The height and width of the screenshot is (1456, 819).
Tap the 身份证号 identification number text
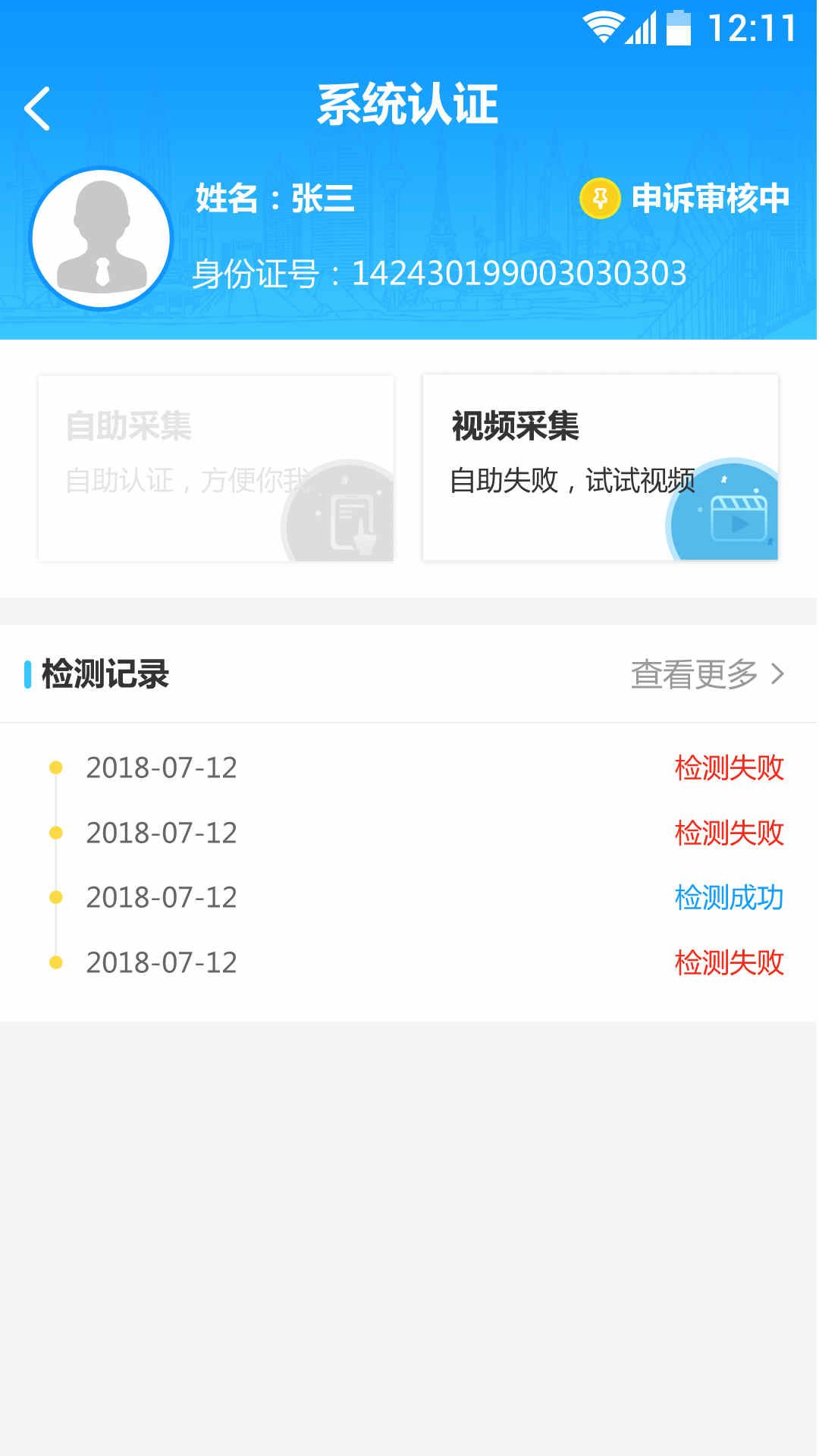440,273
